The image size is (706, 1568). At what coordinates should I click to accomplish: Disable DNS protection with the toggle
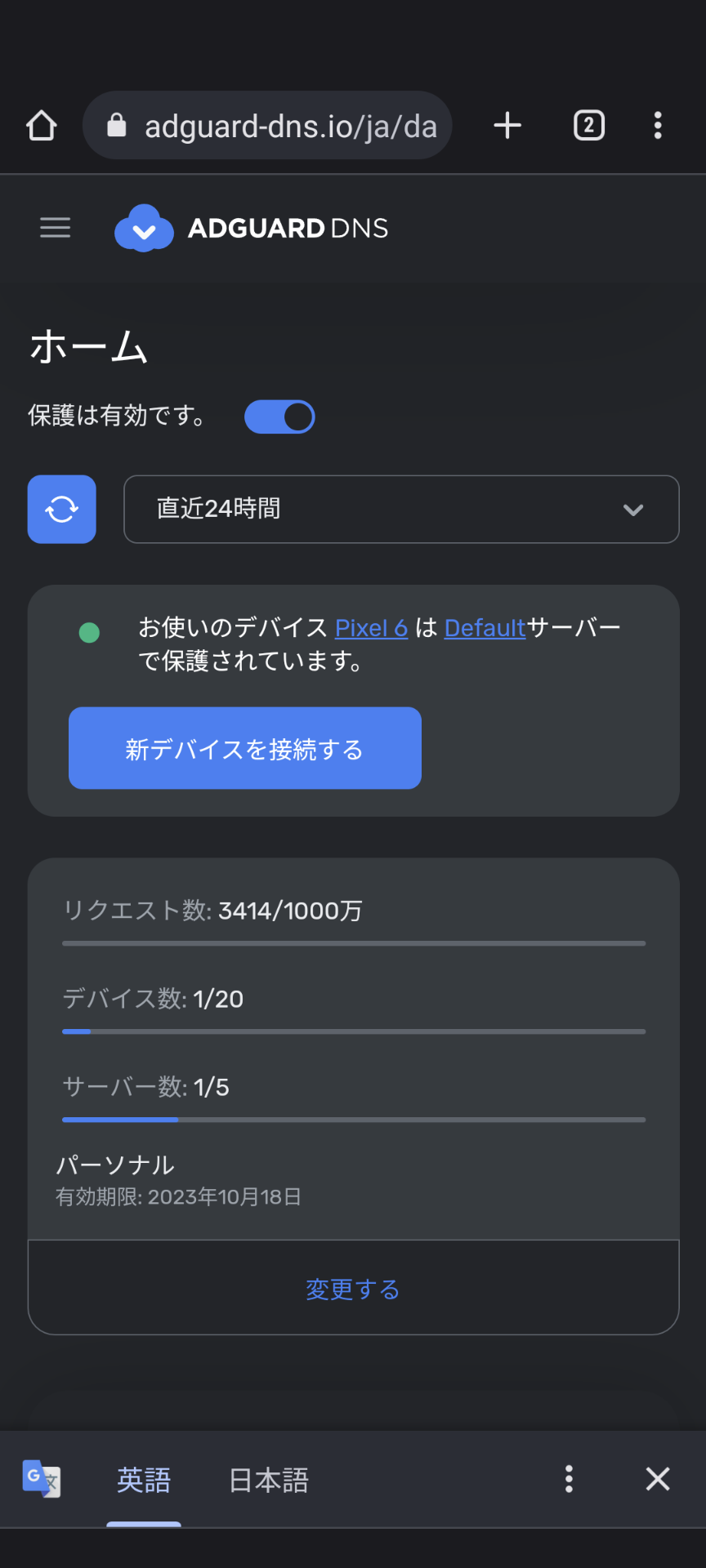tap(279, 416)
